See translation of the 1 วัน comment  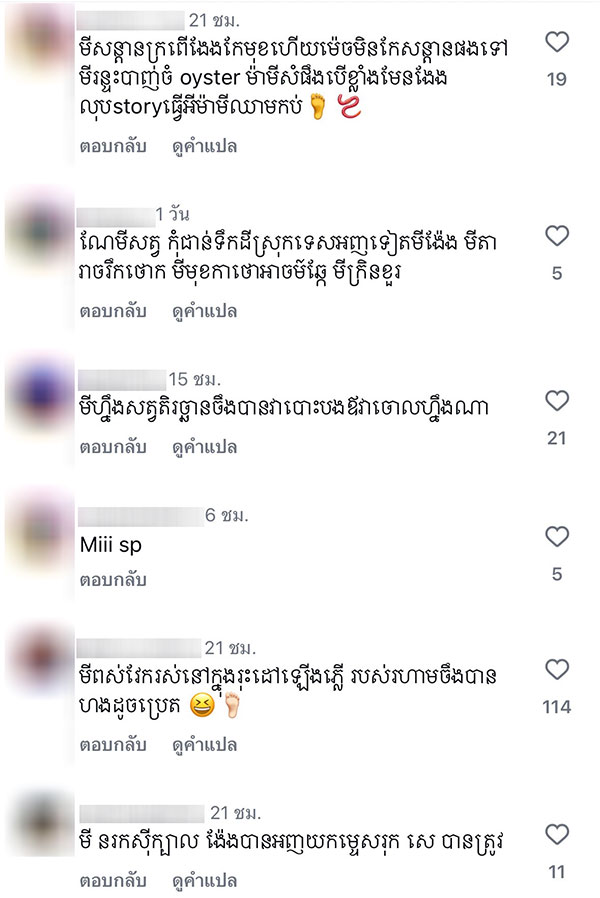(204, 311)
